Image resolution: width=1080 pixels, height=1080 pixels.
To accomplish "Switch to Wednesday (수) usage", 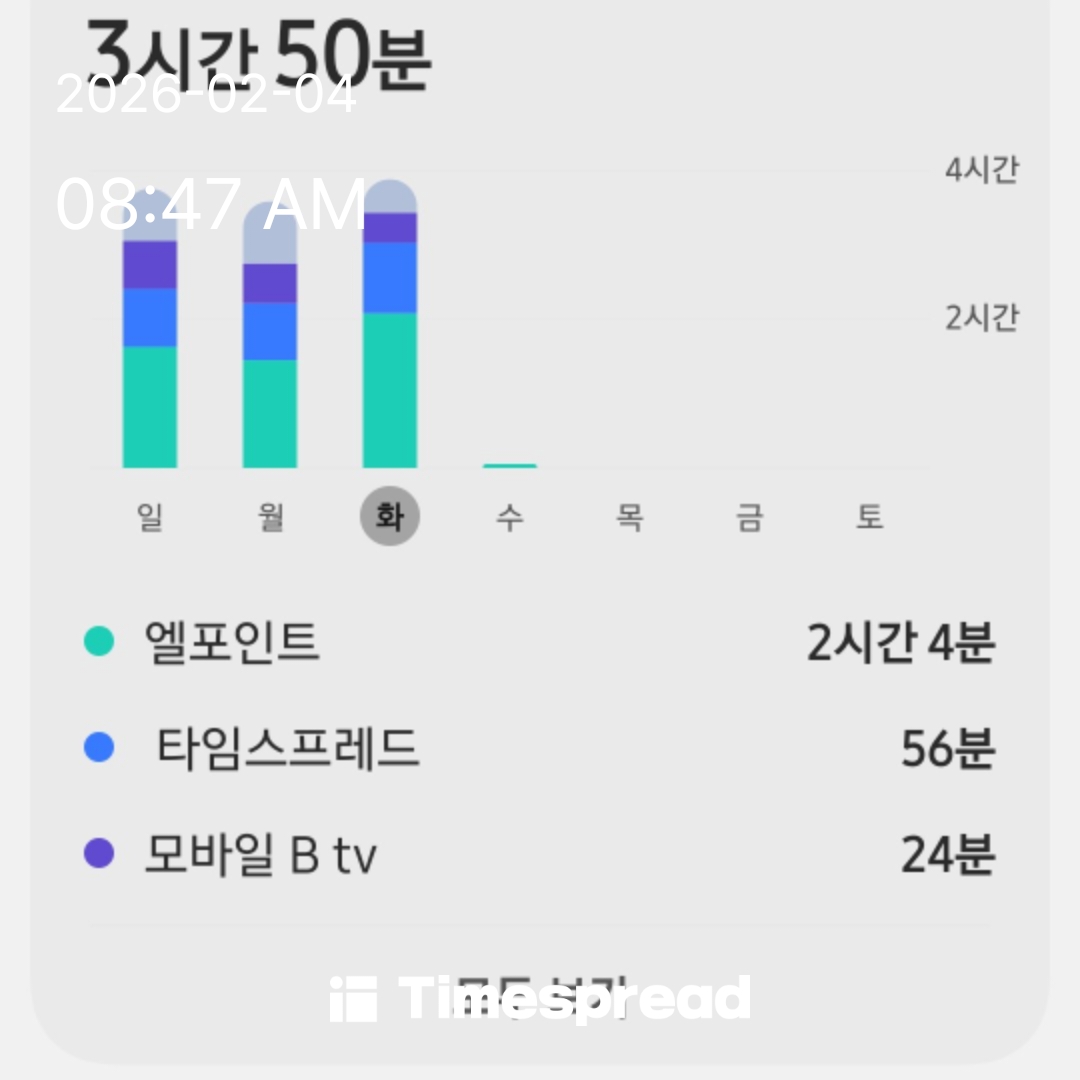I will (510, 517).
